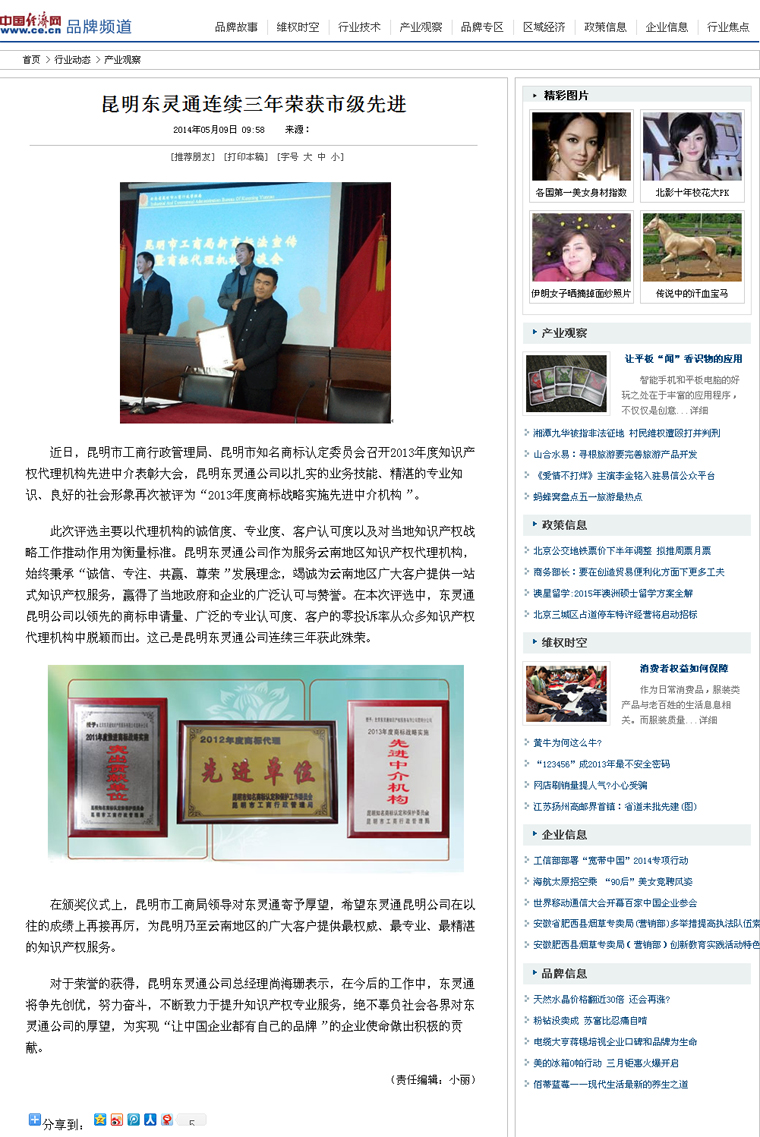This screenshot has height=1137, width=760.
Task: Read 工信部部署"宽带中国"2014专项行动
Action: (610, 860)
